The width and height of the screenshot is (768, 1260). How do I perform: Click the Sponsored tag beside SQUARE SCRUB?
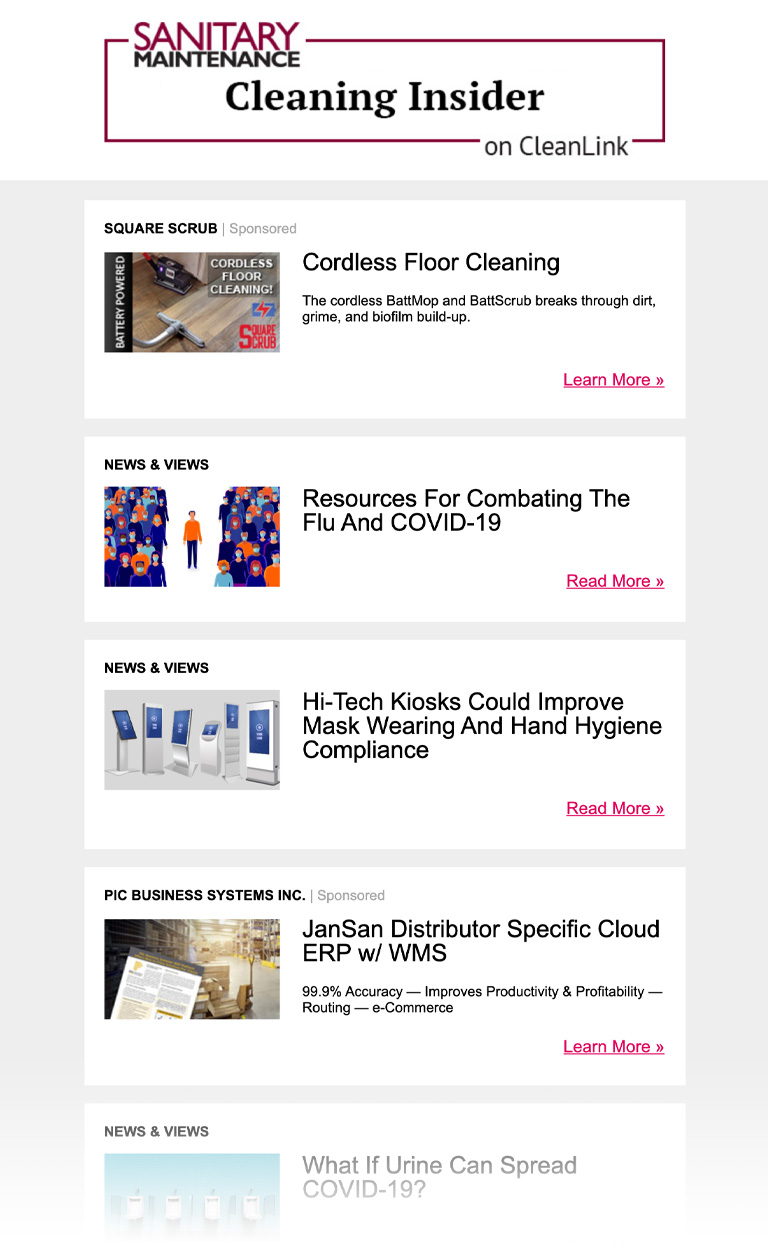263,228
